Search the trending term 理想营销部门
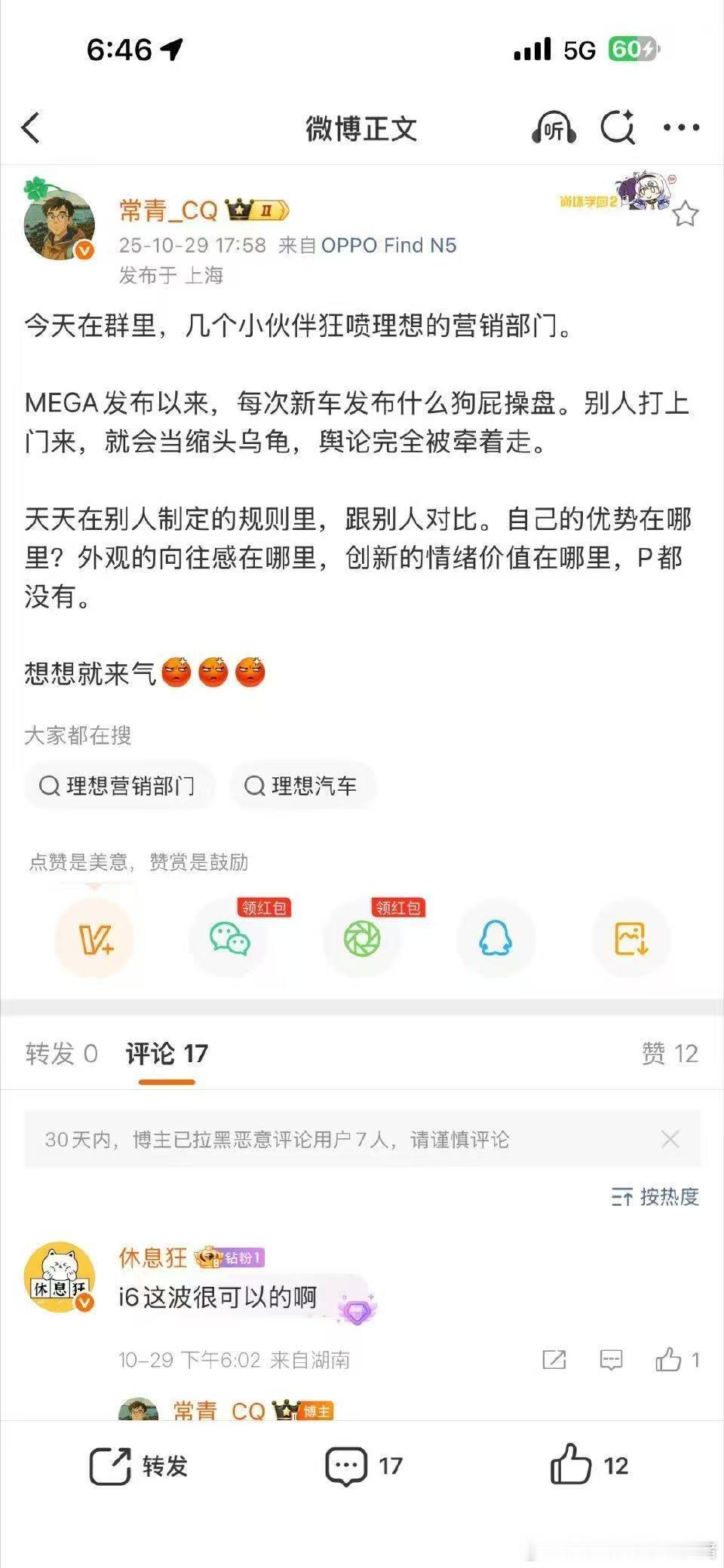This screenshot has width=724, height=1568. [119, 786]
